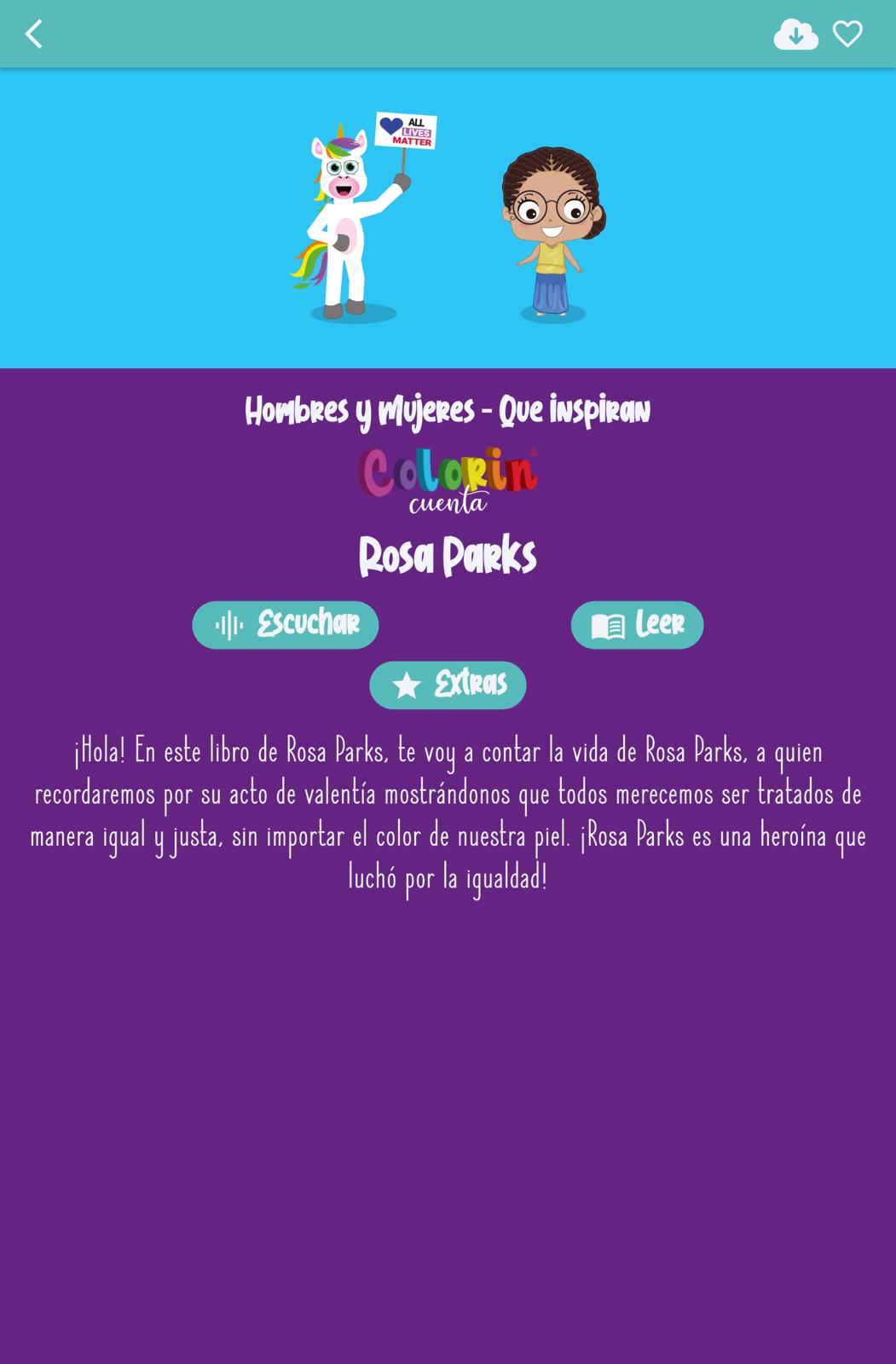Open the Leer reading mode
This screenshot has height=1364, width=896.
pyautogui.click(x=636, y=624)
